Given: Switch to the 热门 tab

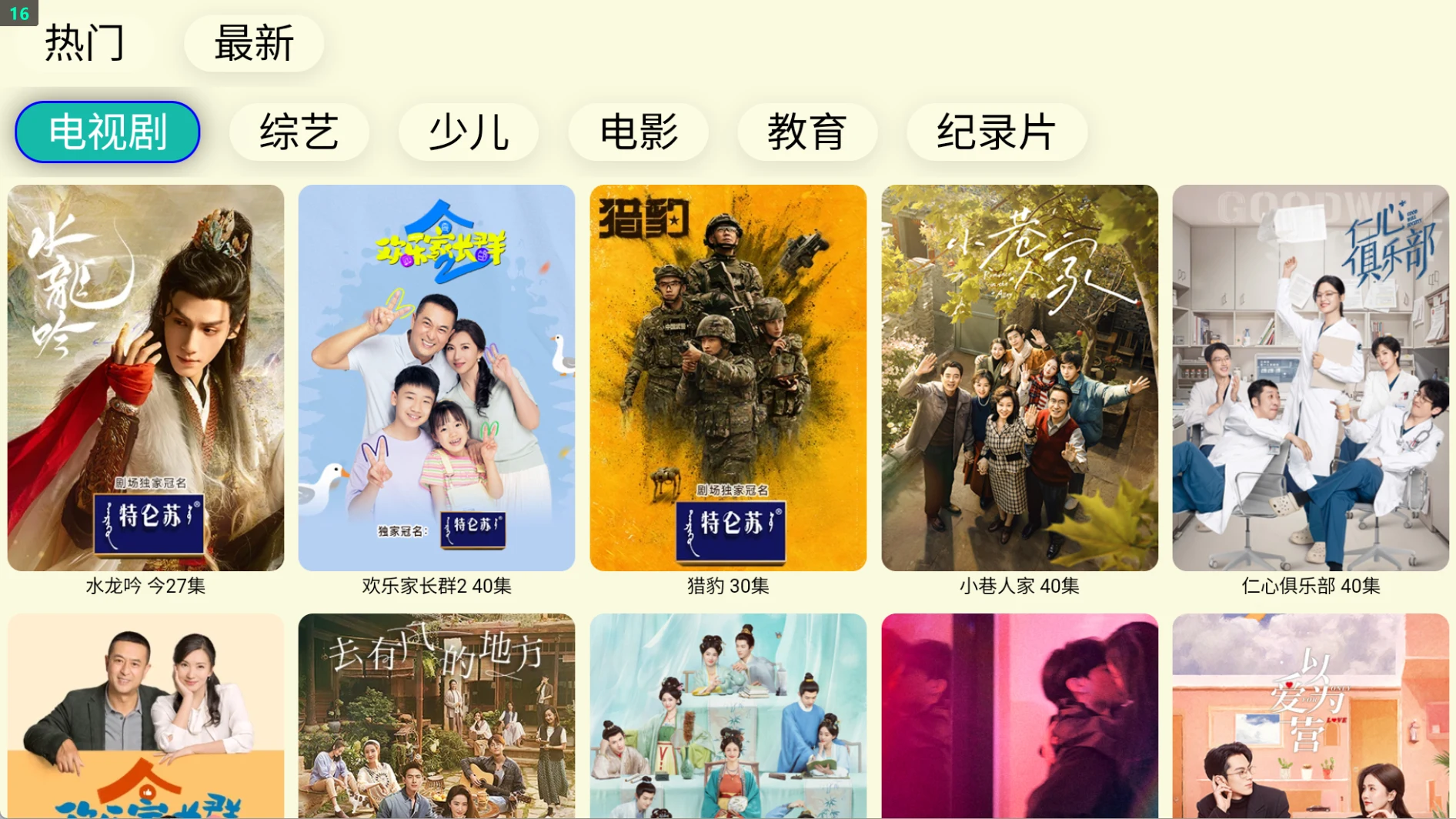Looking at the screenshot, I should pos(84,43).
